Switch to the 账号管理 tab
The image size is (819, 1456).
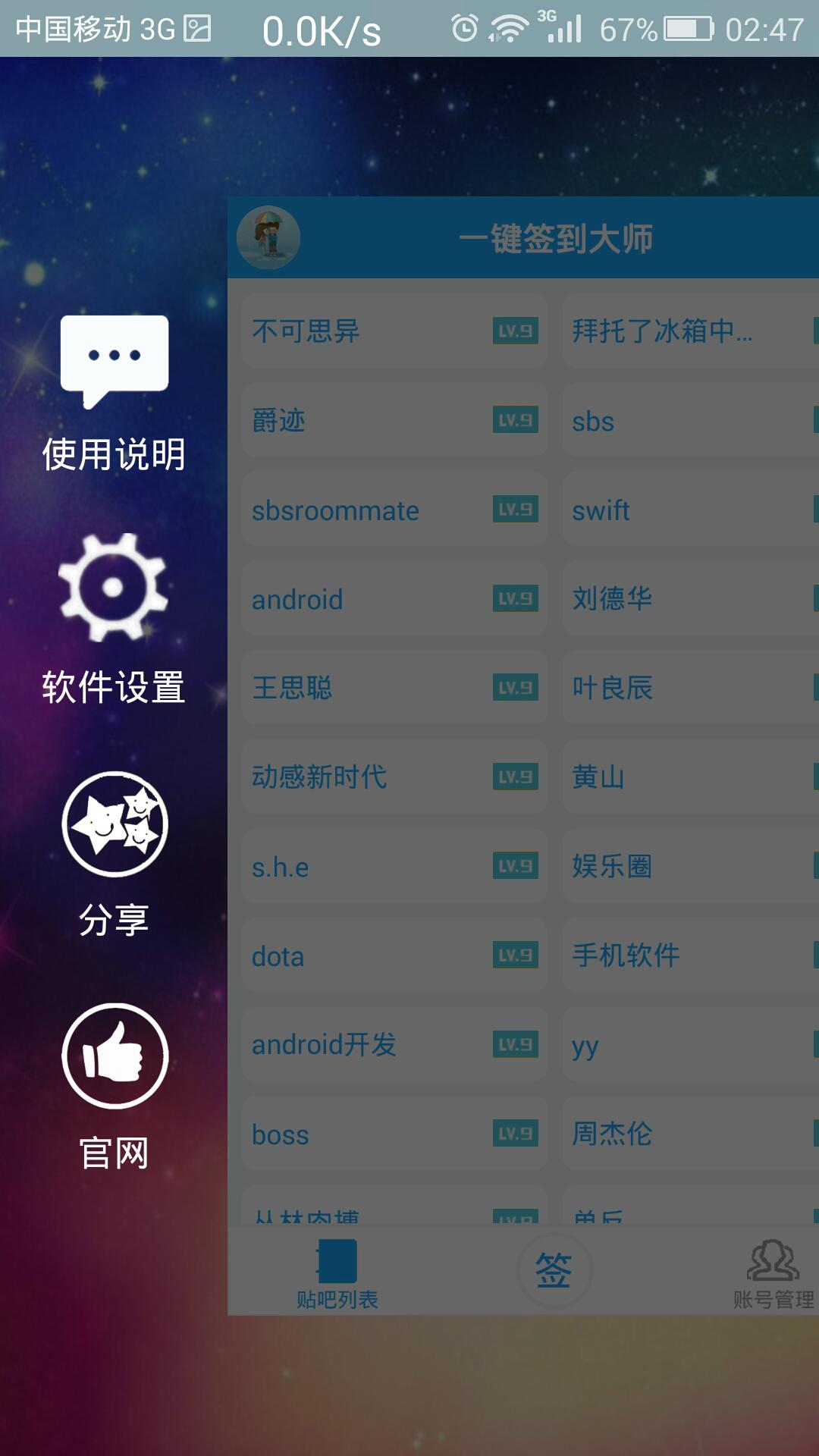pyautogui.click(x=772, y=1274)
